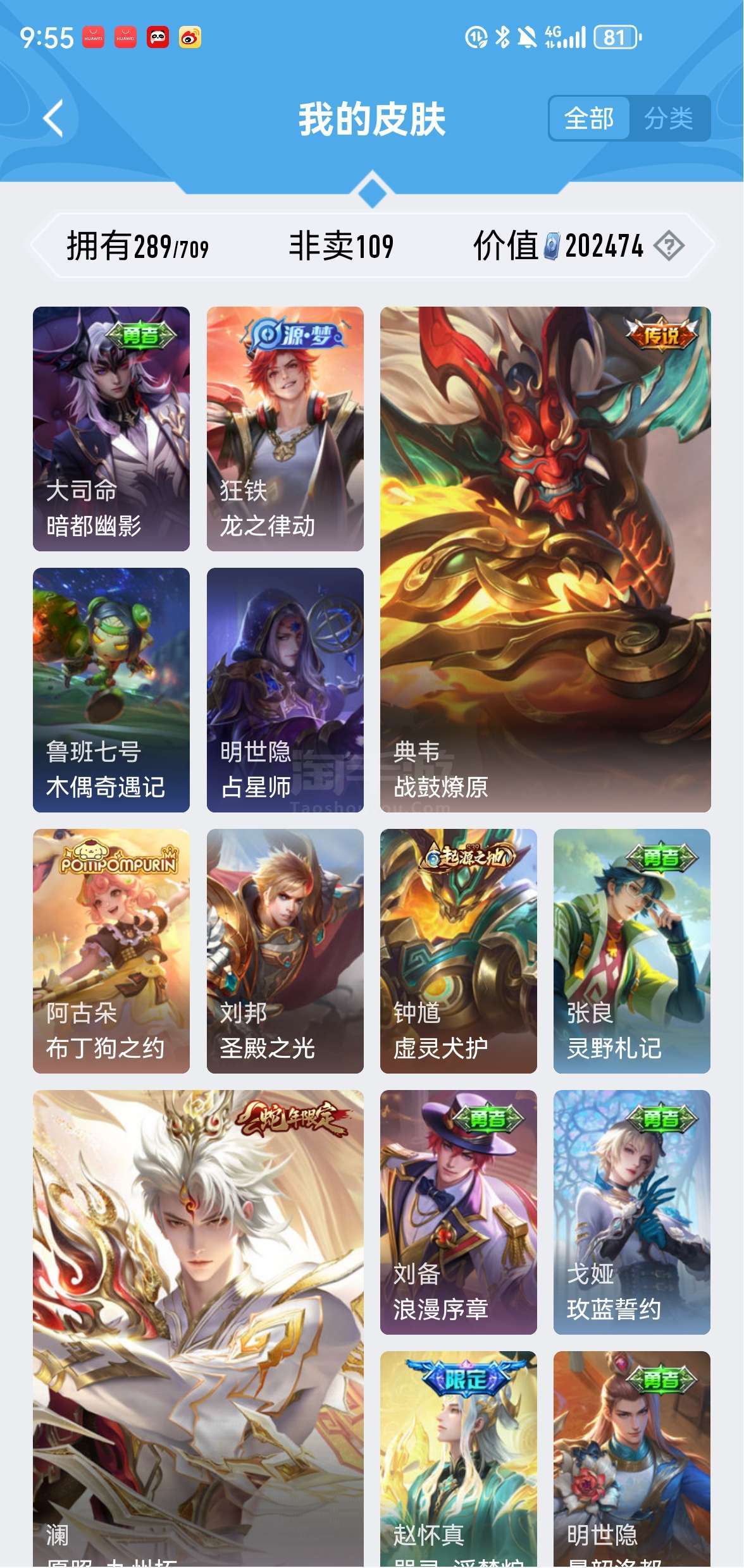The height and width of the screenshot is (1568, 744).
Task: Select the 明世隐 占星师 skin card
Action: click(x=285, y=690)
